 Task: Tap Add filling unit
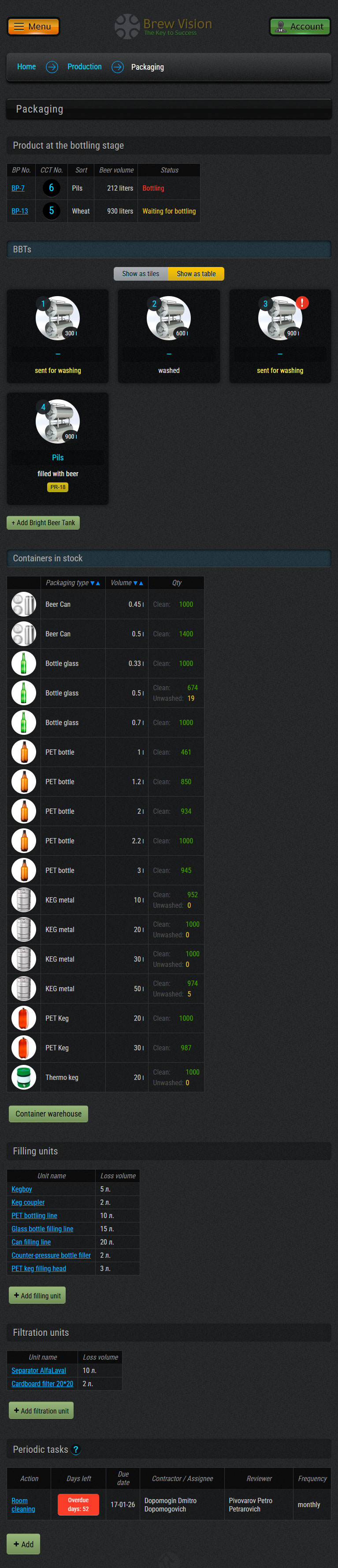point(37,1295)
